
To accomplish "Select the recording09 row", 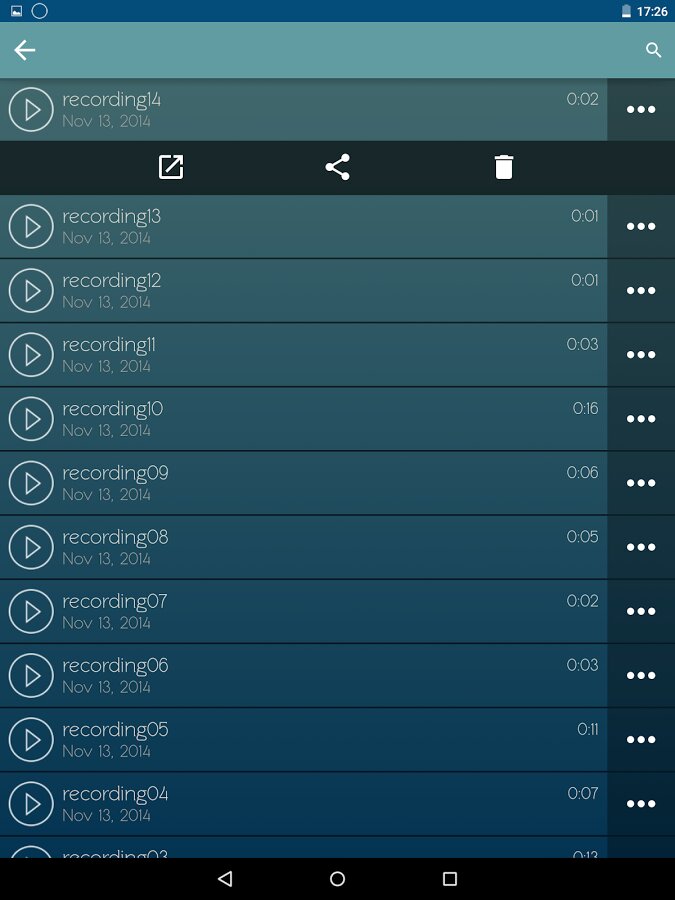I will (300, 482).
